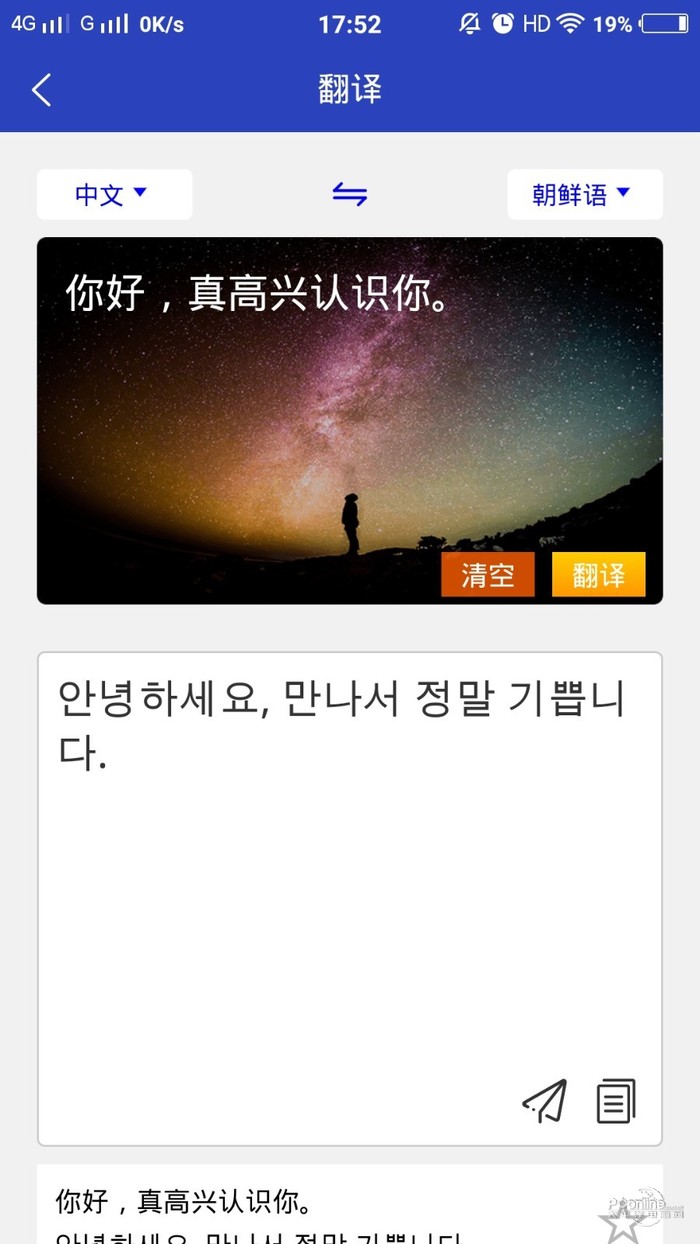
Task: Tap the 清空 button to clear text
Action: [x=488, y=575]
